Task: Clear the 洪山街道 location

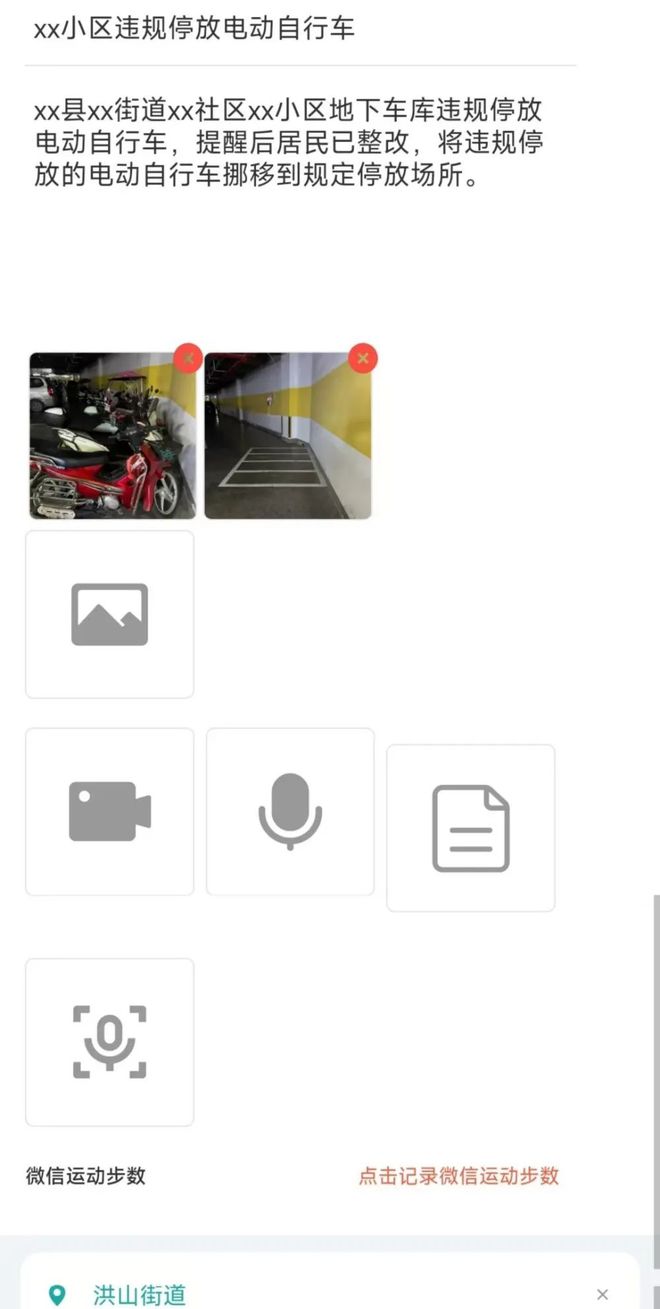Action: pos(602,1294)
